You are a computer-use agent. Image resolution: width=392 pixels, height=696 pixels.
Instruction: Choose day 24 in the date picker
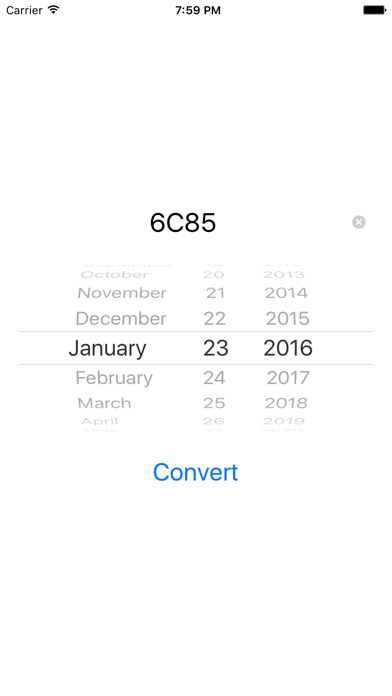coord(214,378)
